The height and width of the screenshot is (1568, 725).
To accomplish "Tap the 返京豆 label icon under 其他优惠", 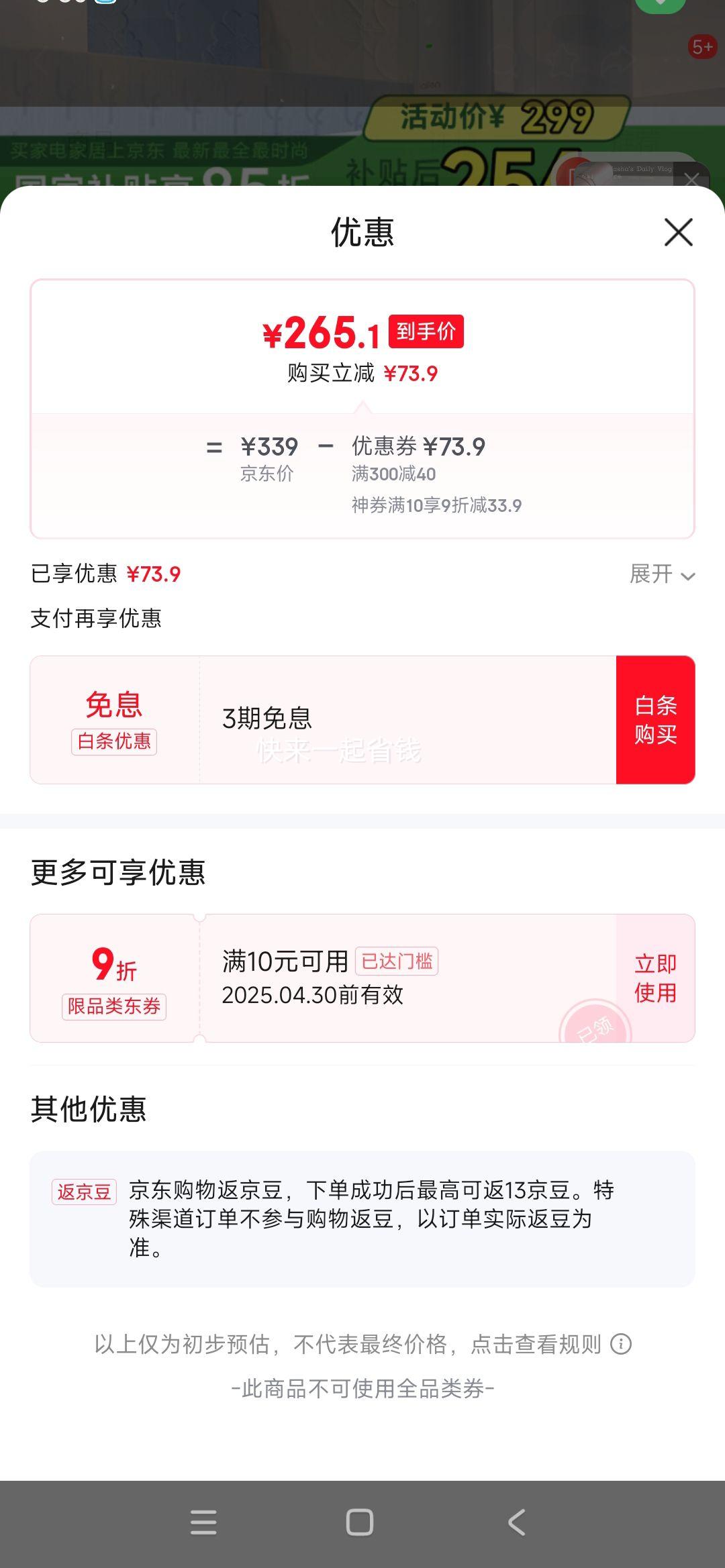I will point(85,1190).
